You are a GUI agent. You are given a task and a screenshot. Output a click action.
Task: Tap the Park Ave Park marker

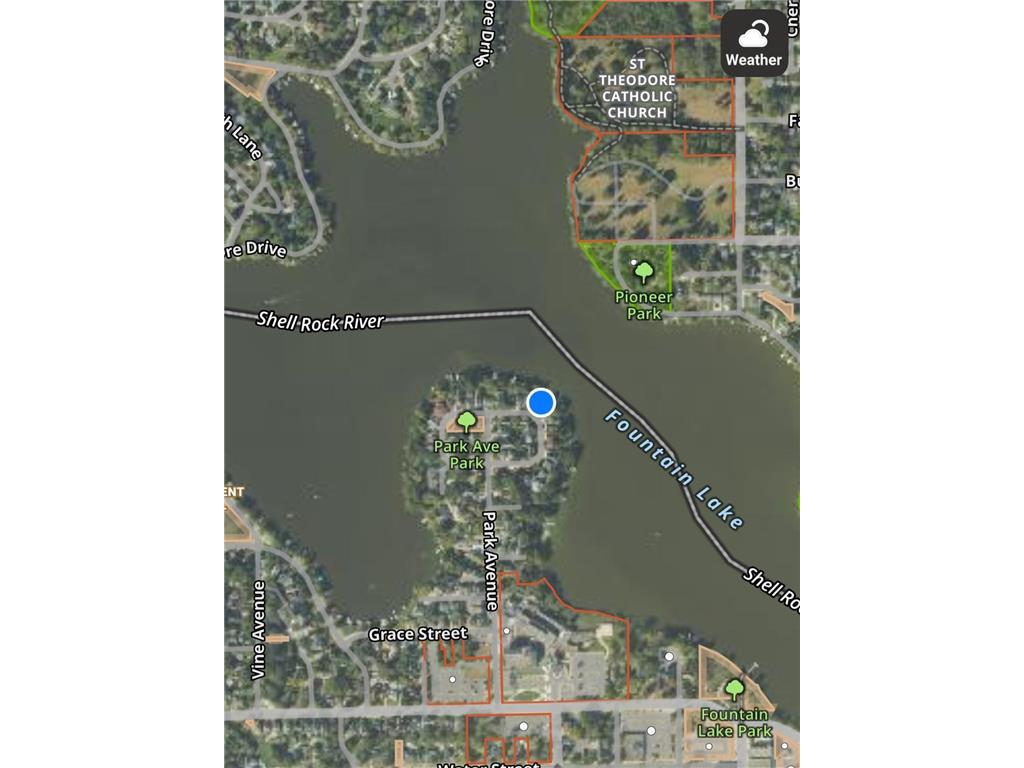coord(466,422)
